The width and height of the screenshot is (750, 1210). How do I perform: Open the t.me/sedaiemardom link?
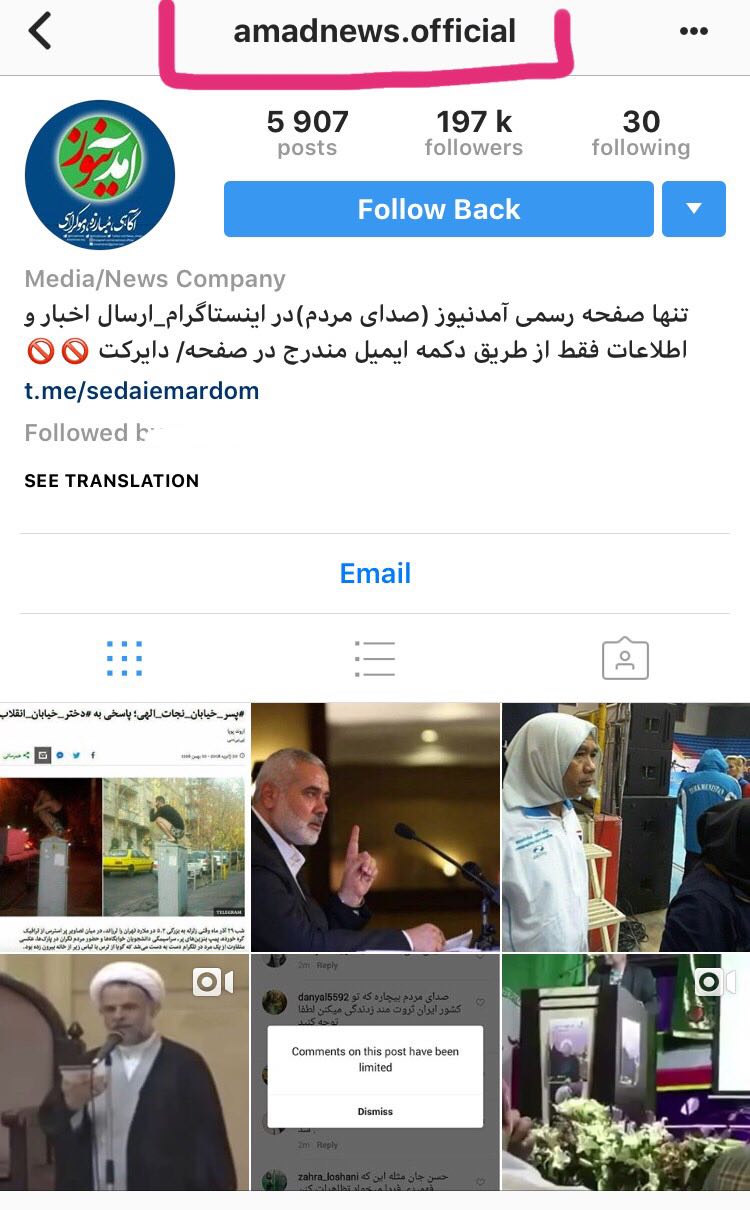pyautogui.click(x=142, y=391)
